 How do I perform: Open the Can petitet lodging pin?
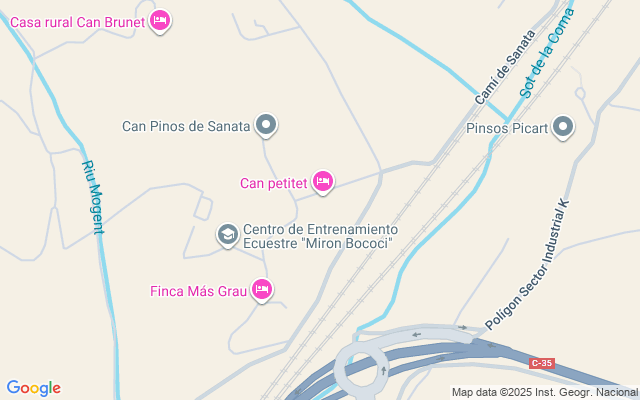click(322, 182)
